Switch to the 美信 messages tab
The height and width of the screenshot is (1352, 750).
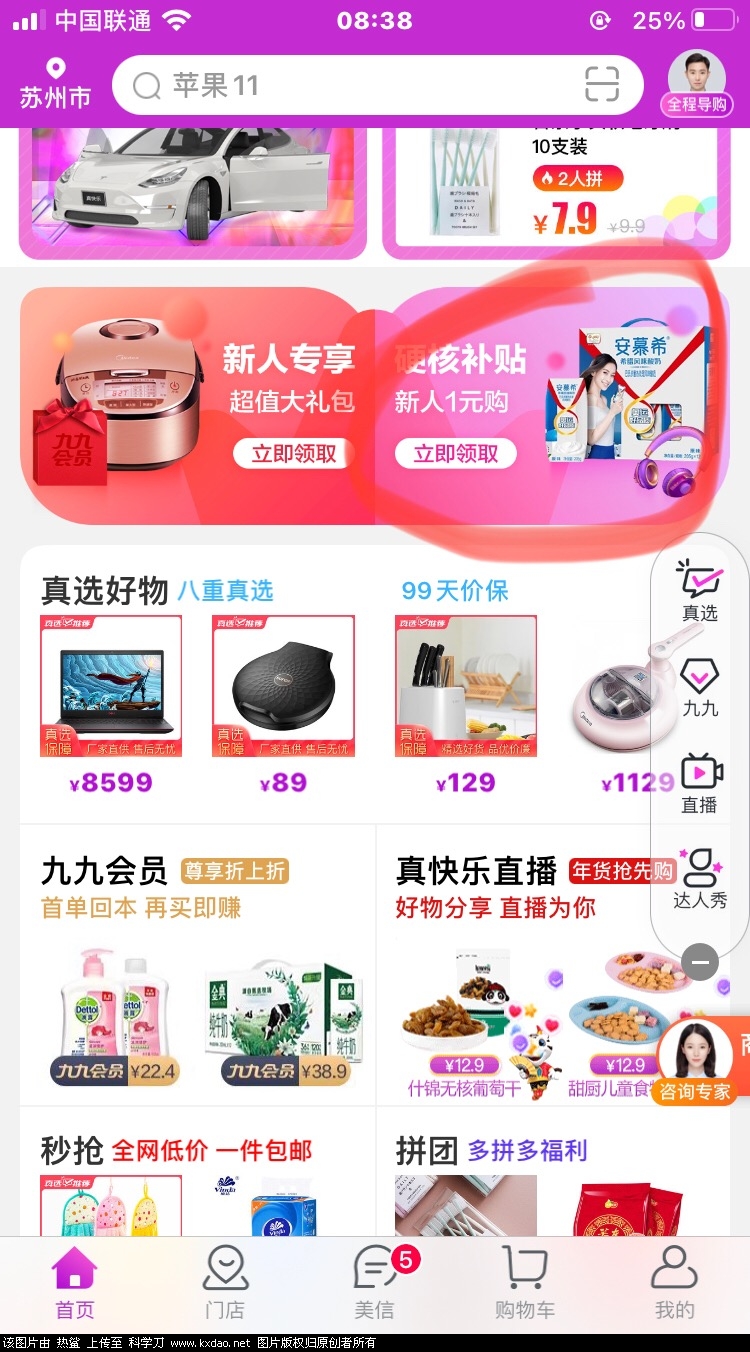[x=375, y=1282]
